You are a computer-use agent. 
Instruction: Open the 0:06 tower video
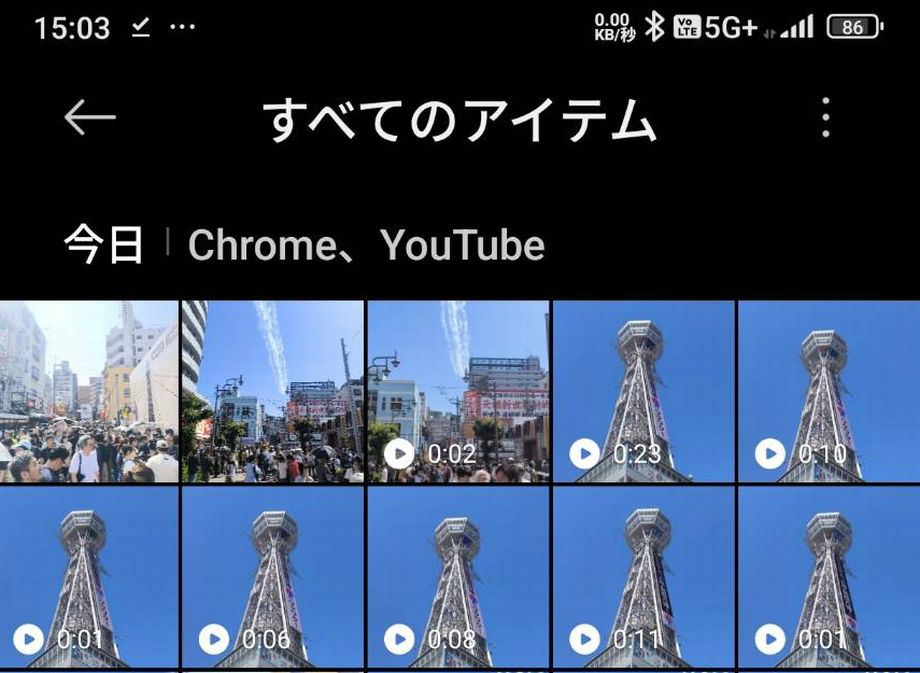click(272, 577)
